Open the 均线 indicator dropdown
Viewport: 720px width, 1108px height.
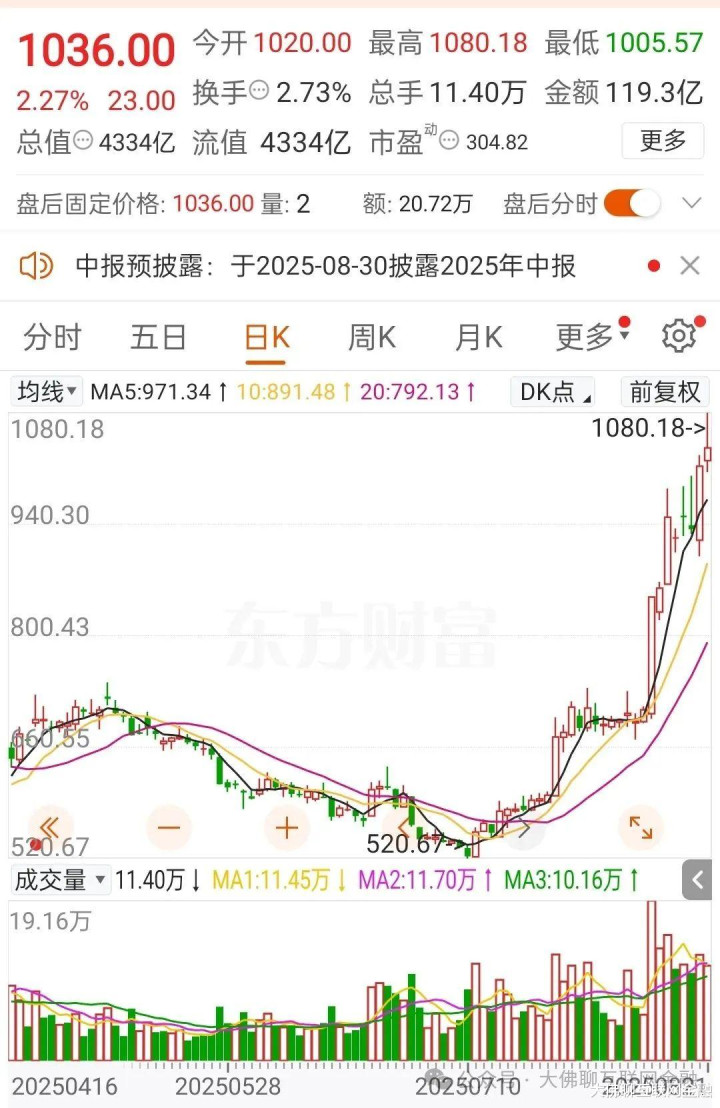point(46,391)
